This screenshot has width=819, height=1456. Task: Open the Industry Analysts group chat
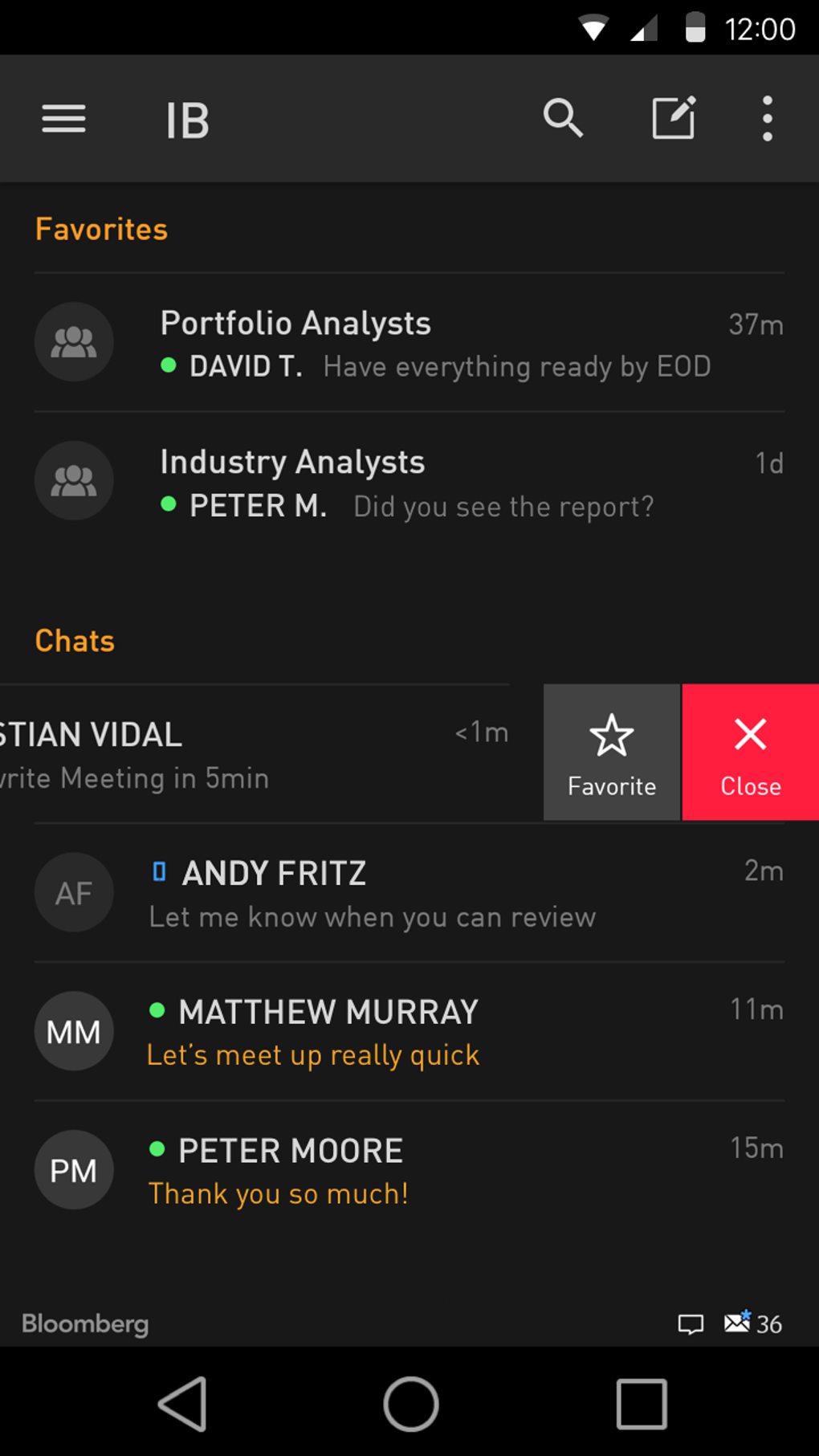409,482
